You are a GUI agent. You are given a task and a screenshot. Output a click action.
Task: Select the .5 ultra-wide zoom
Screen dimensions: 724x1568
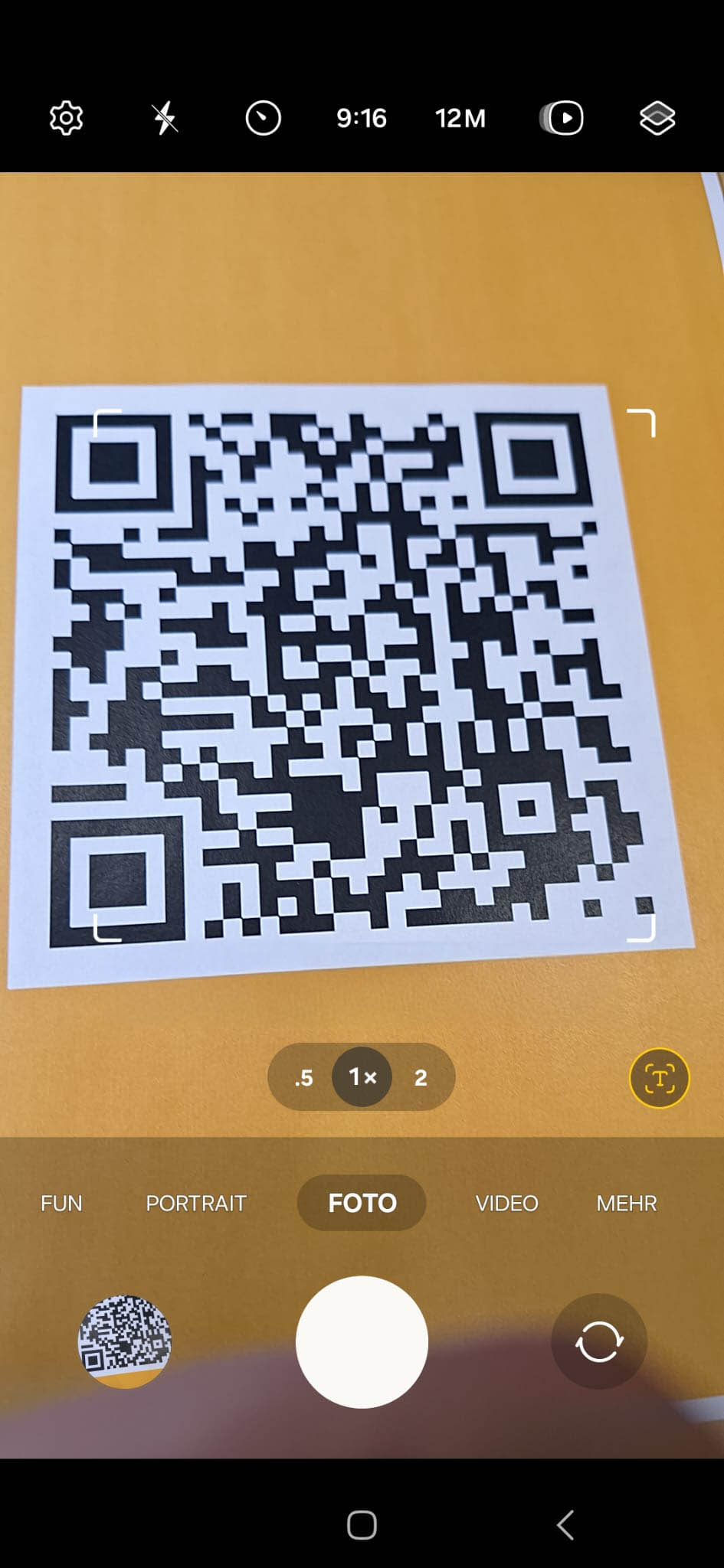[304, 1078]
